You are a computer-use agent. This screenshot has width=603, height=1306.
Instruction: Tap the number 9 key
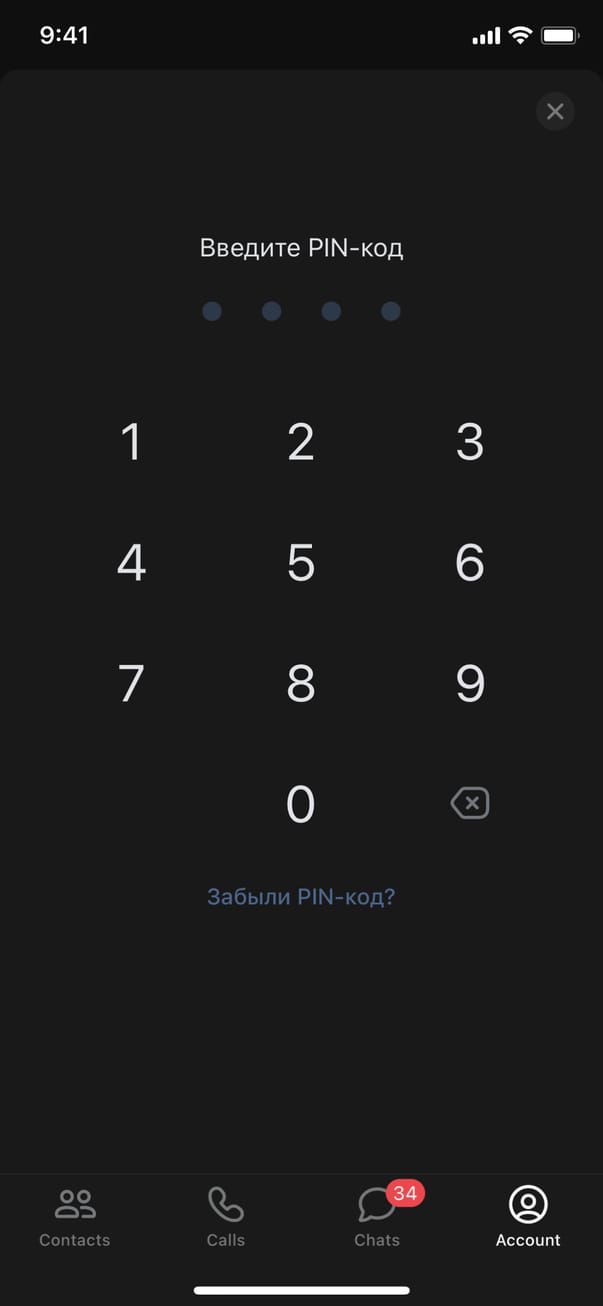470,684
